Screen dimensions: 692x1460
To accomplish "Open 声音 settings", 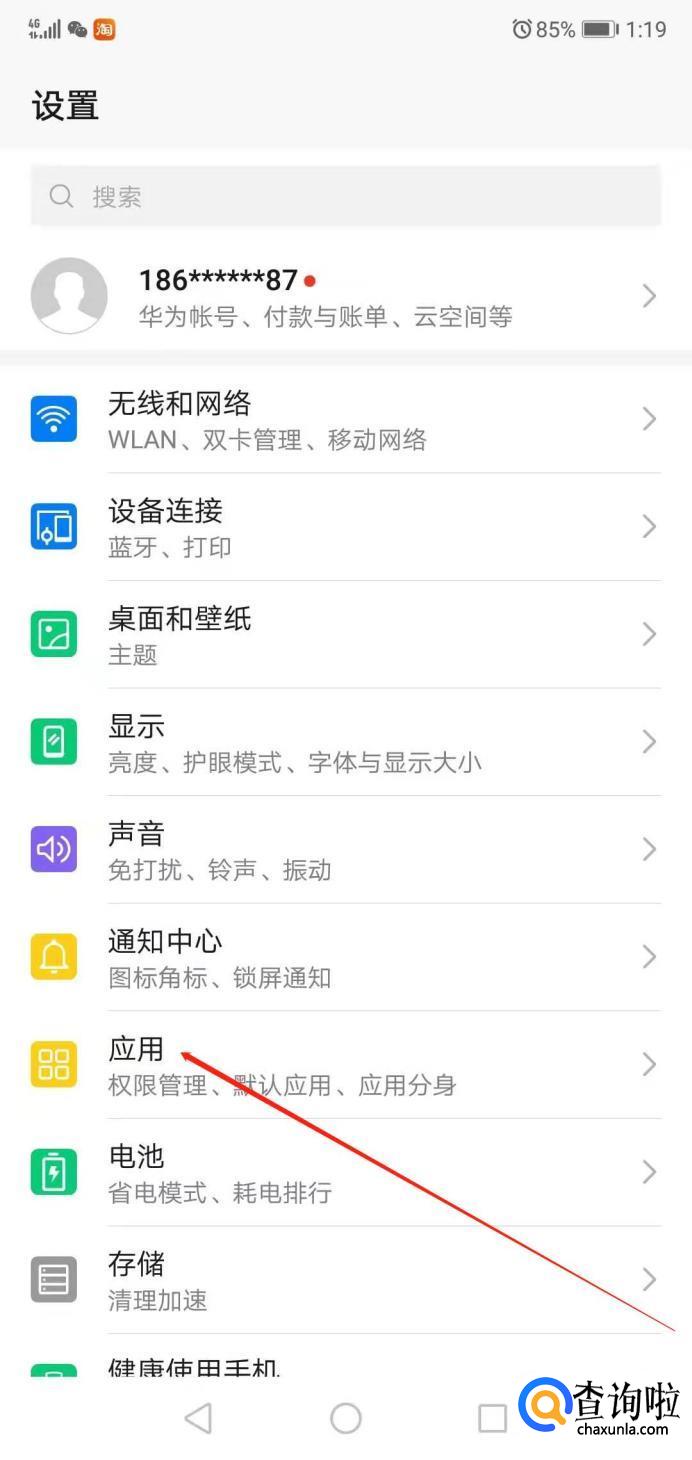I will click(x=345, y=850).
